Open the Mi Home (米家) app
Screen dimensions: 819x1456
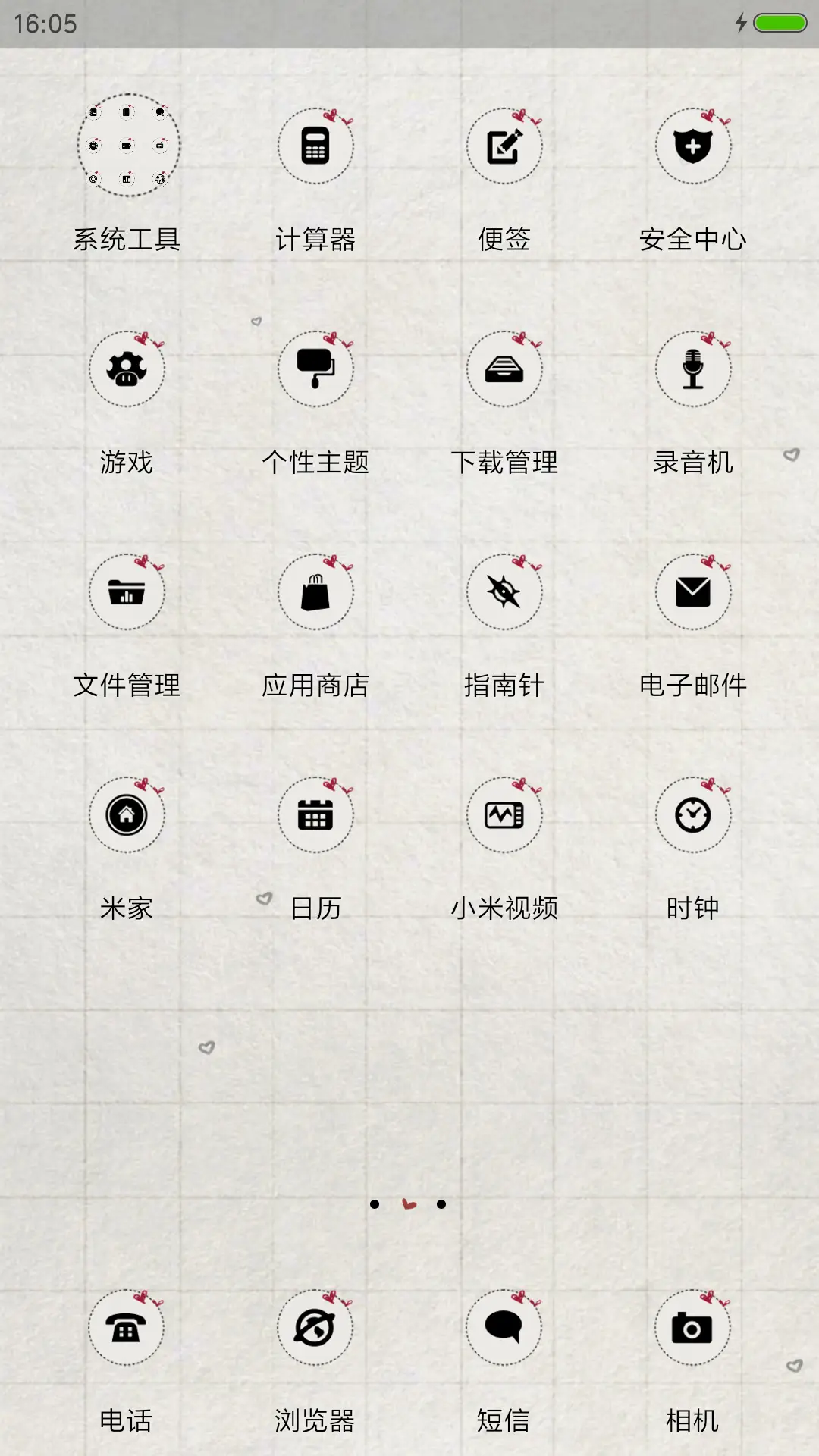coord(127,815)
